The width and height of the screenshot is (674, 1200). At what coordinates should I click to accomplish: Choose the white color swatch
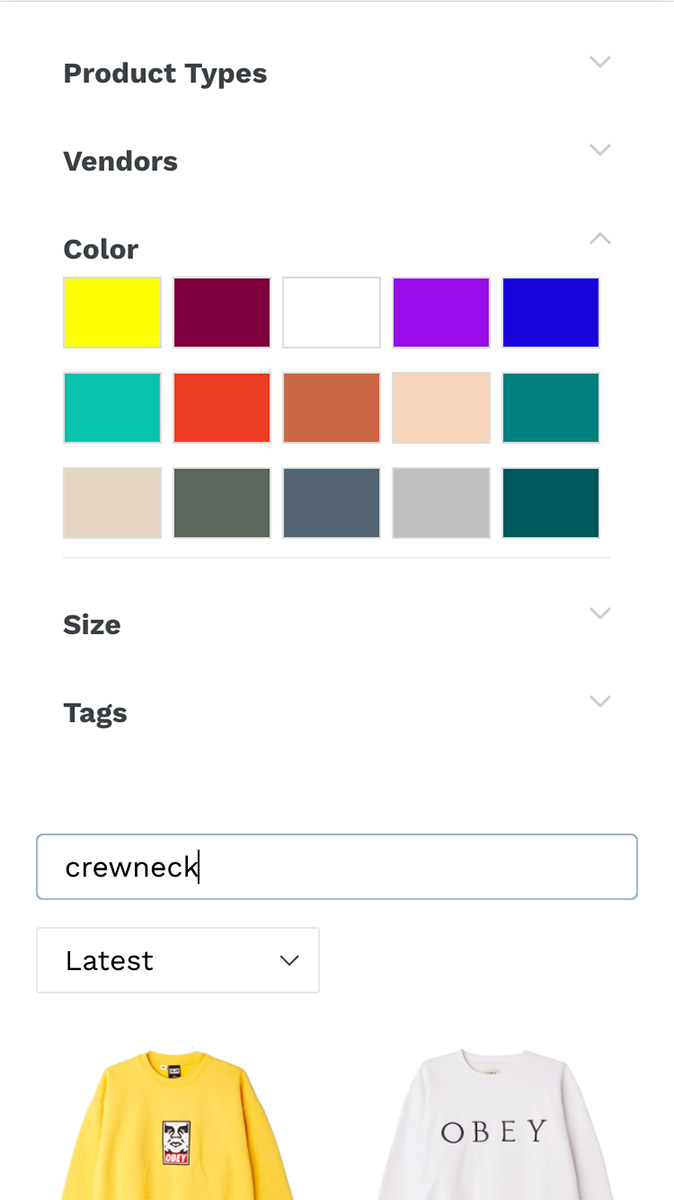pyautogui.click(x=331, y=313)
